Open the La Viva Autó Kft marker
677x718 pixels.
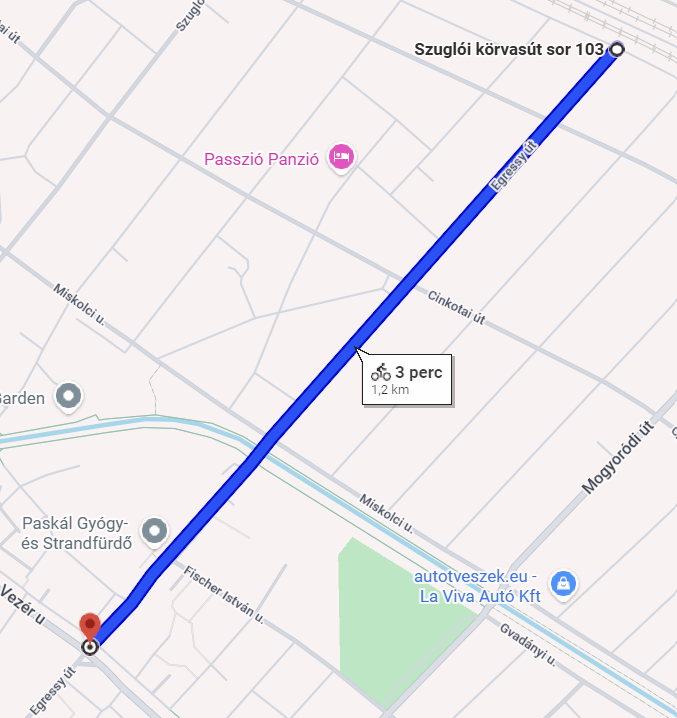(x=563, y=583)
